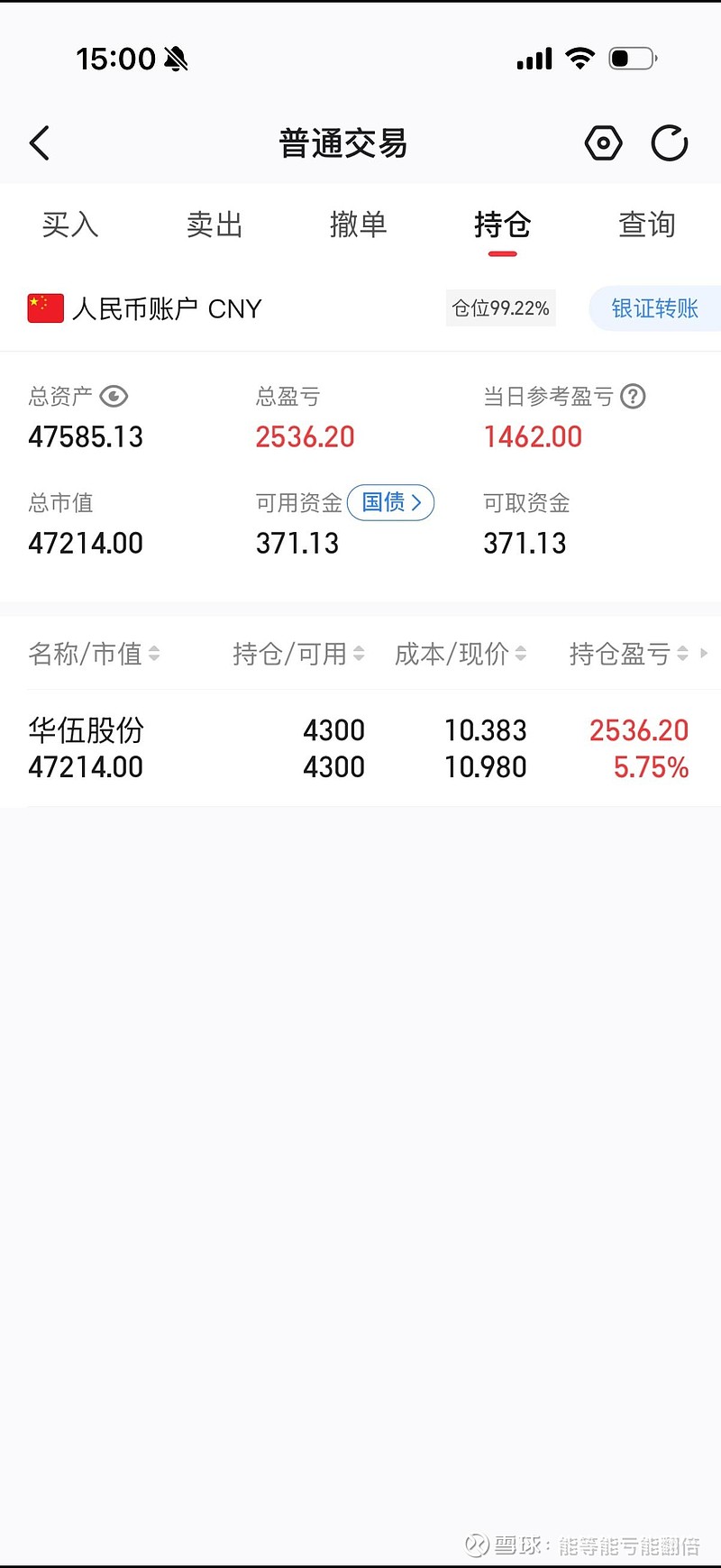This screenshot has height=1568, width=721.
Task: Open the 国债 option via its chevron
Action: pyautogui.click(x=417, y=503)
